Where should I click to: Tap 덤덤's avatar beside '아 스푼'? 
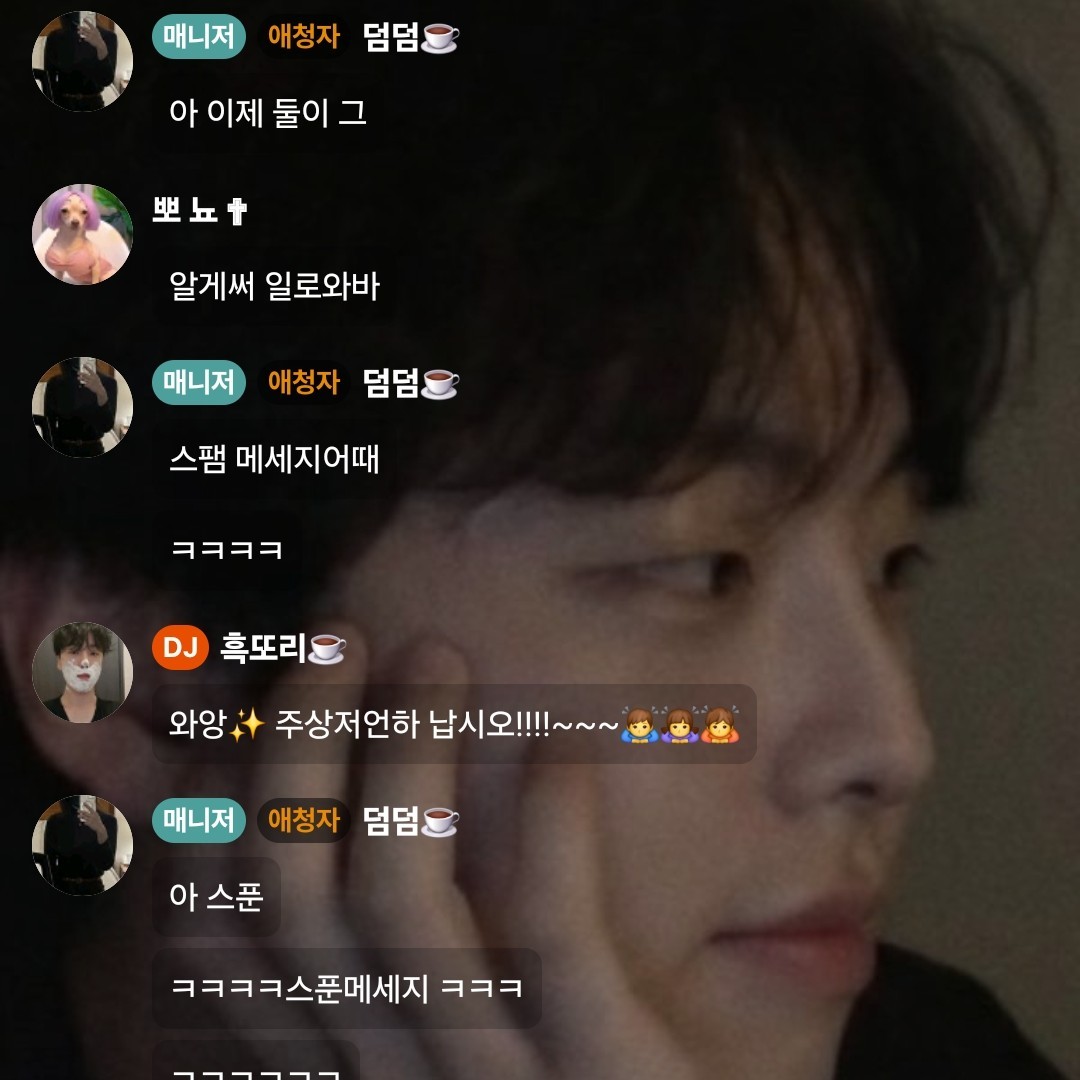[x=82, y=845]
